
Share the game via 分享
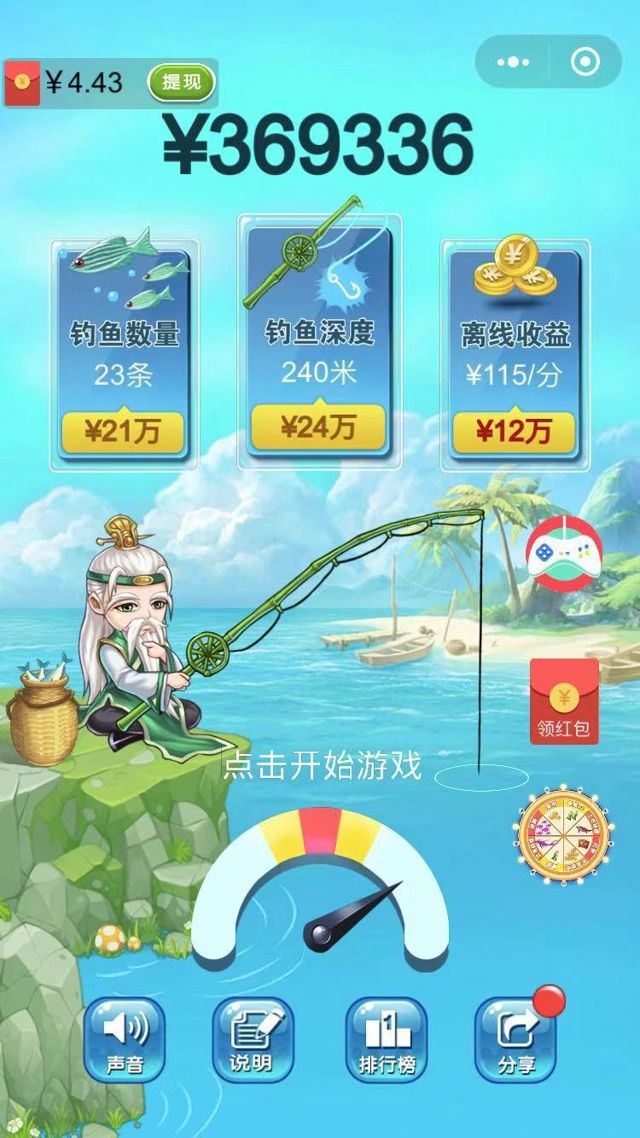514,1040
